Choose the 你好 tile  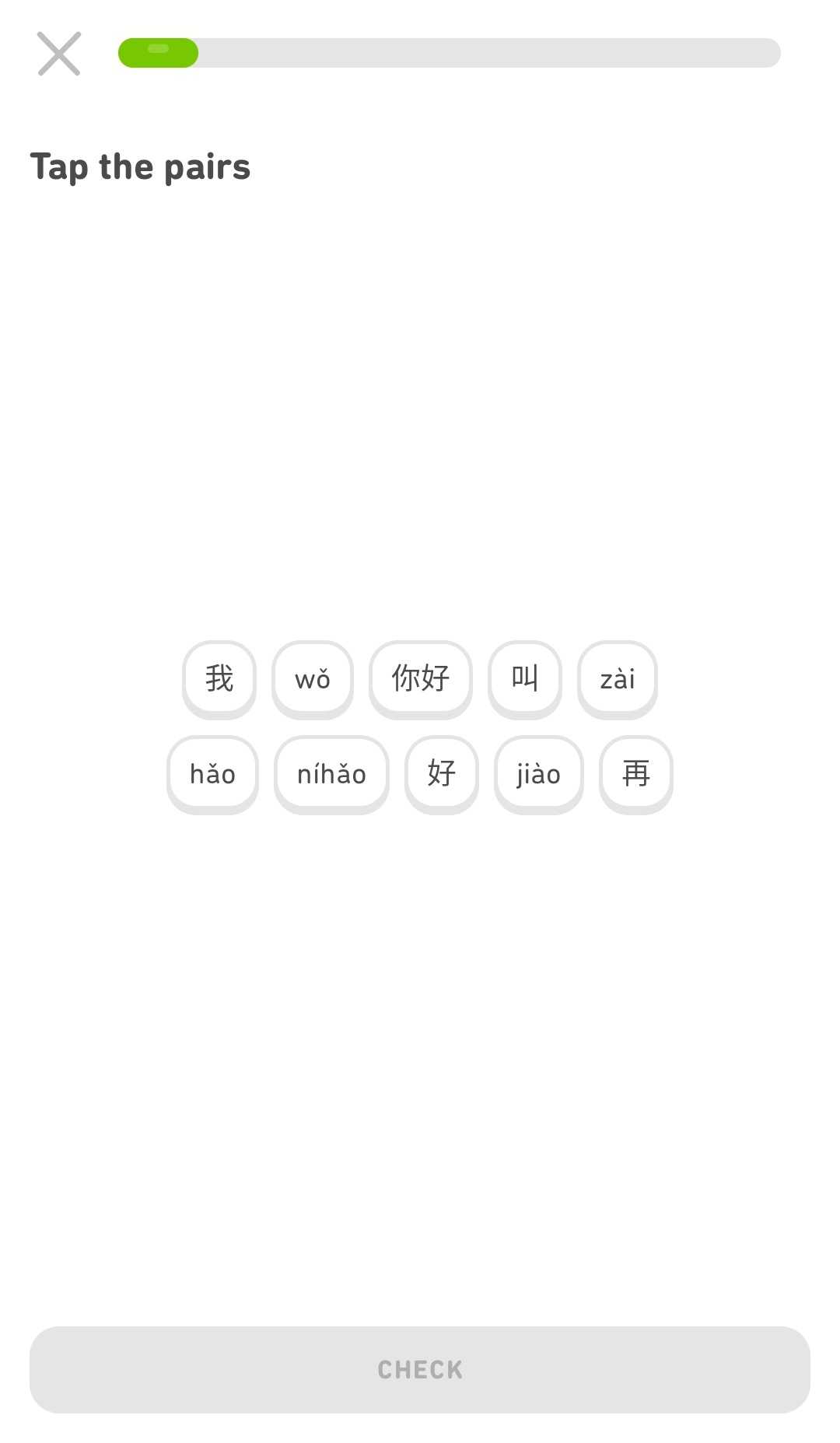point(421,679)
